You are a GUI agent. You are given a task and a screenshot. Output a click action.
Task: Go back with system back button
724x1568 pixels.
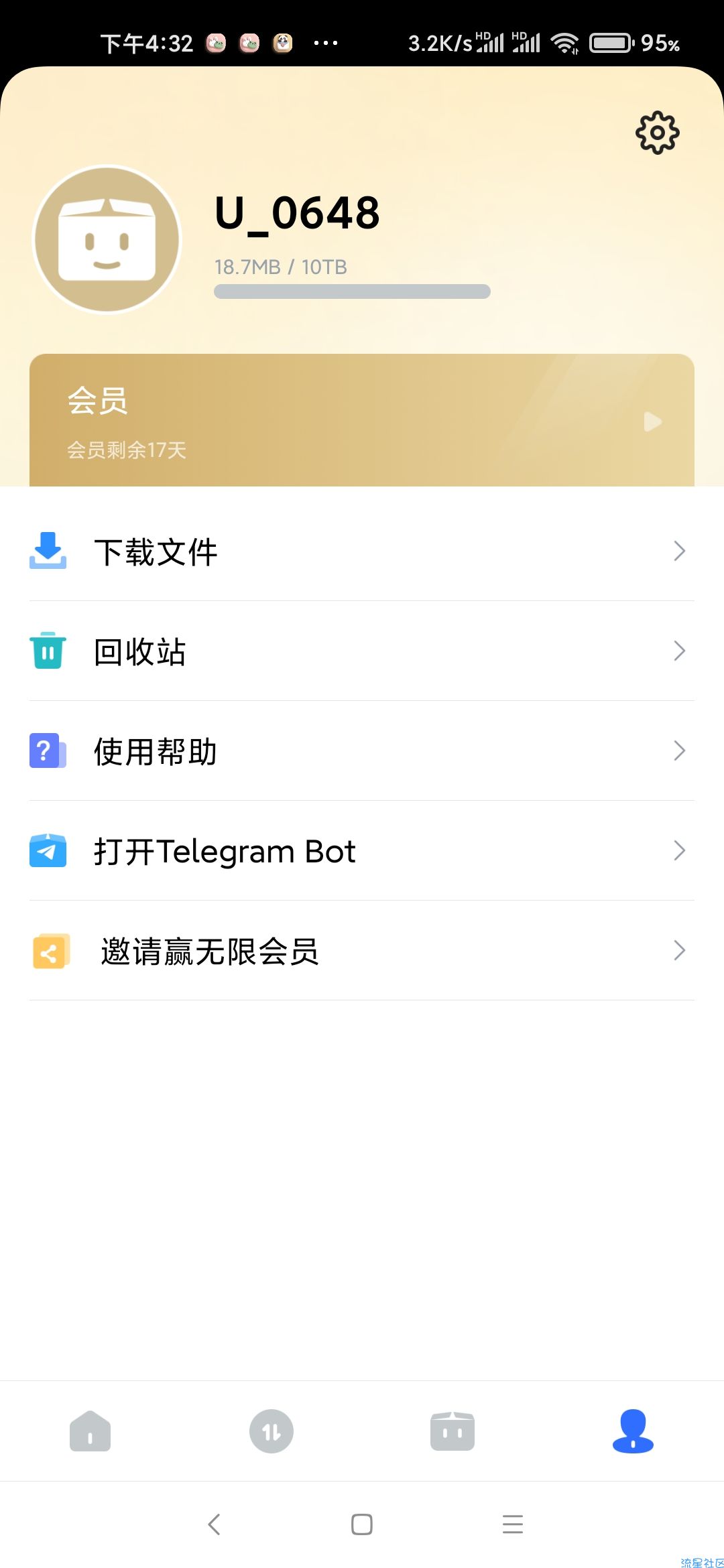(x=215, y=1524)
